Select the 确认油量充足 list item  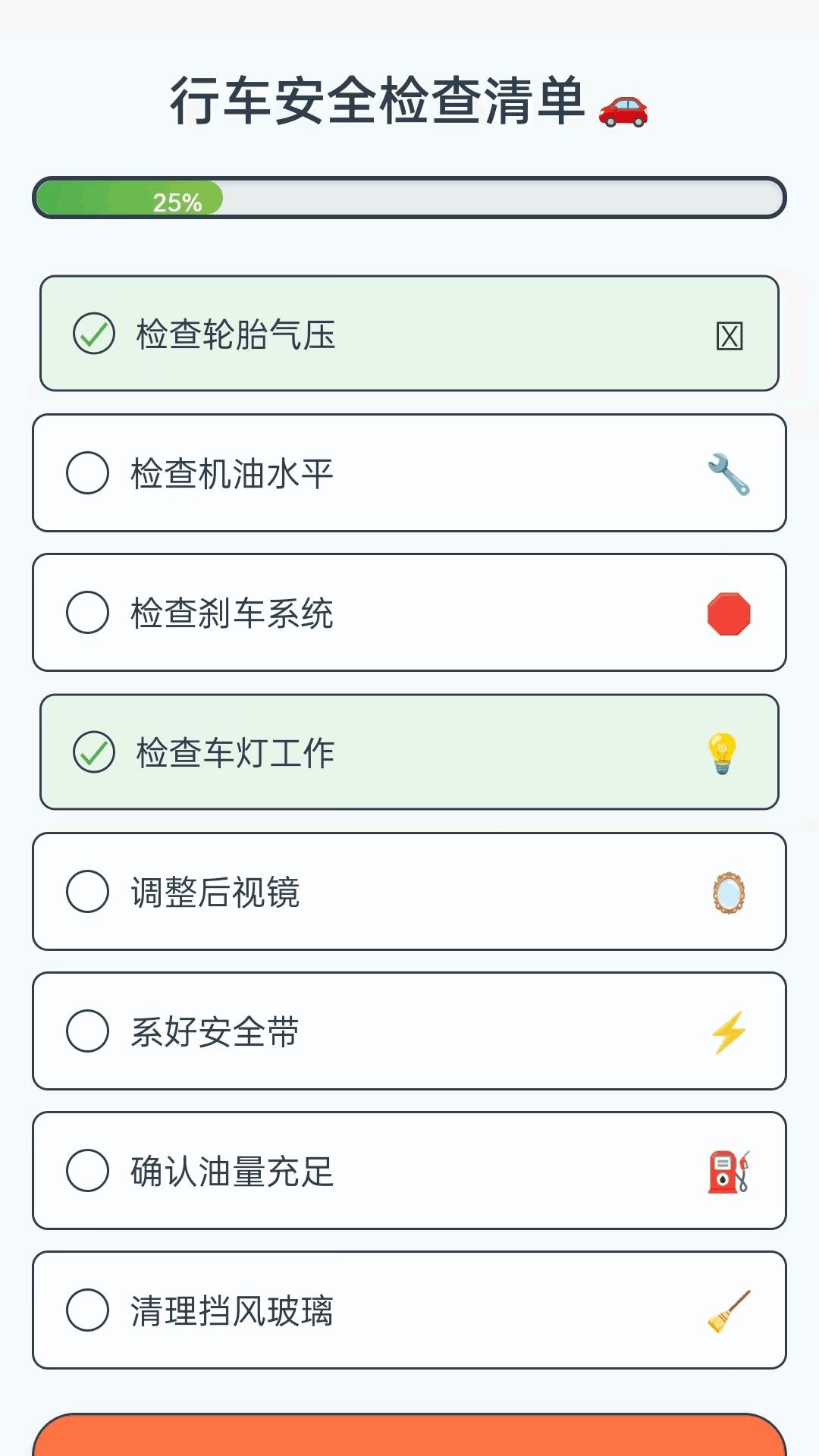point(409,1172)
